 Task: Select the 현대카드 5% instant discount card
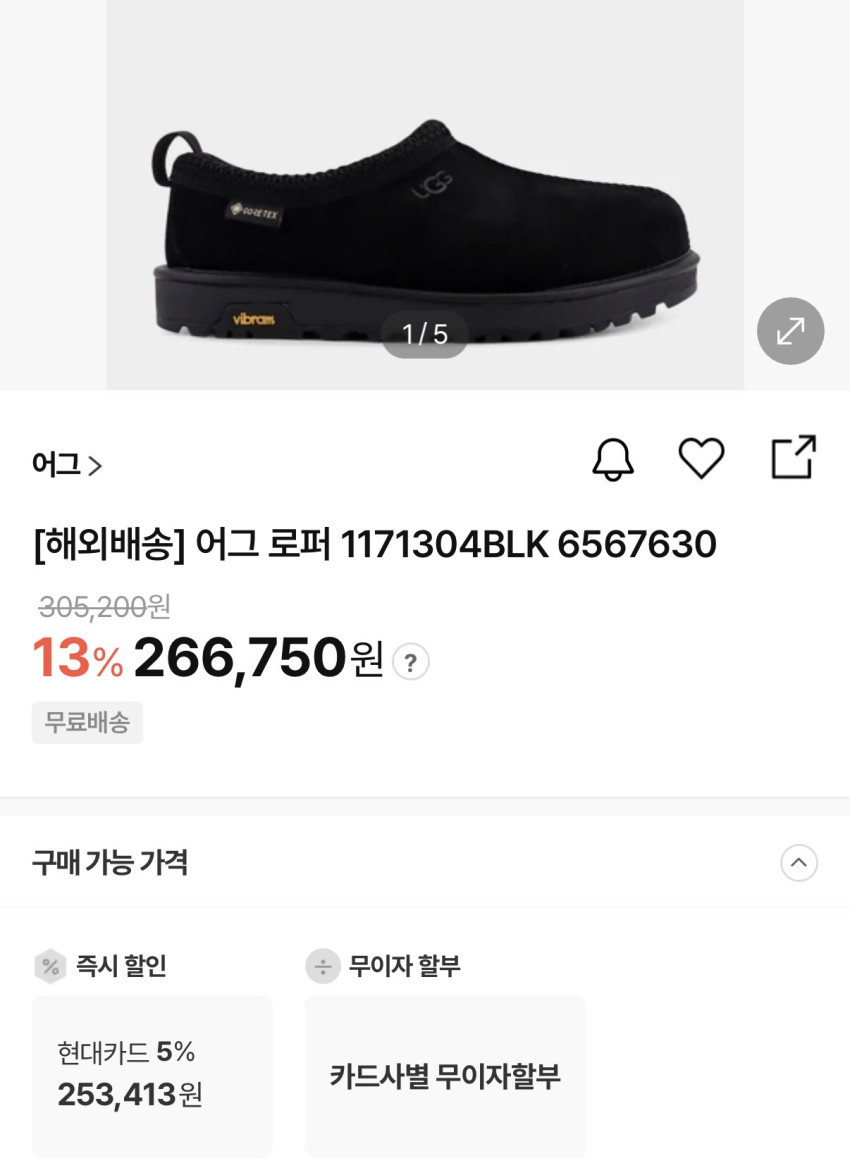pyautogui.click(x=152, y=1075)
